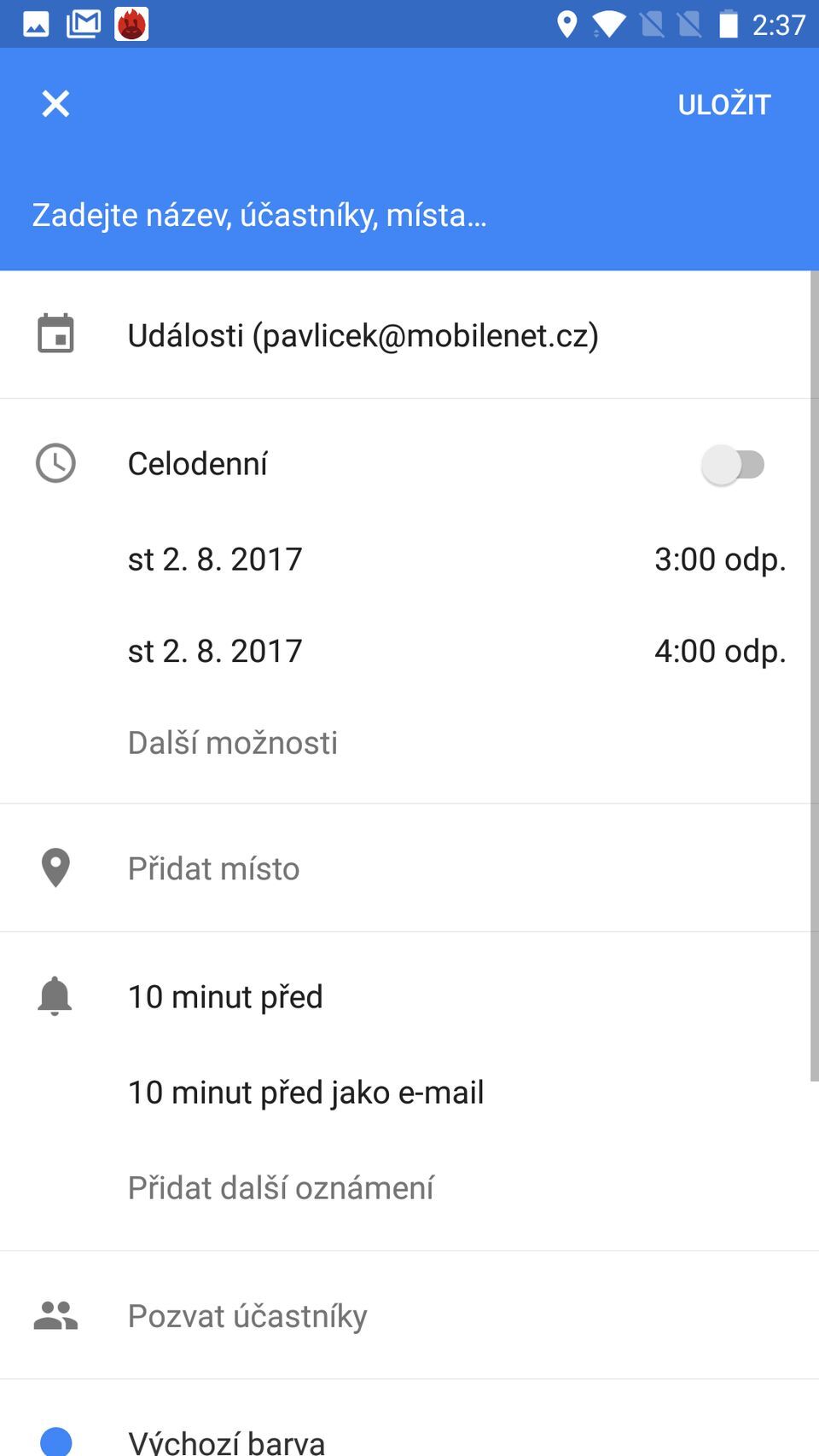Click the event title input field
Viewport: 819px width, 1456px height.
[x=258, y=214]
